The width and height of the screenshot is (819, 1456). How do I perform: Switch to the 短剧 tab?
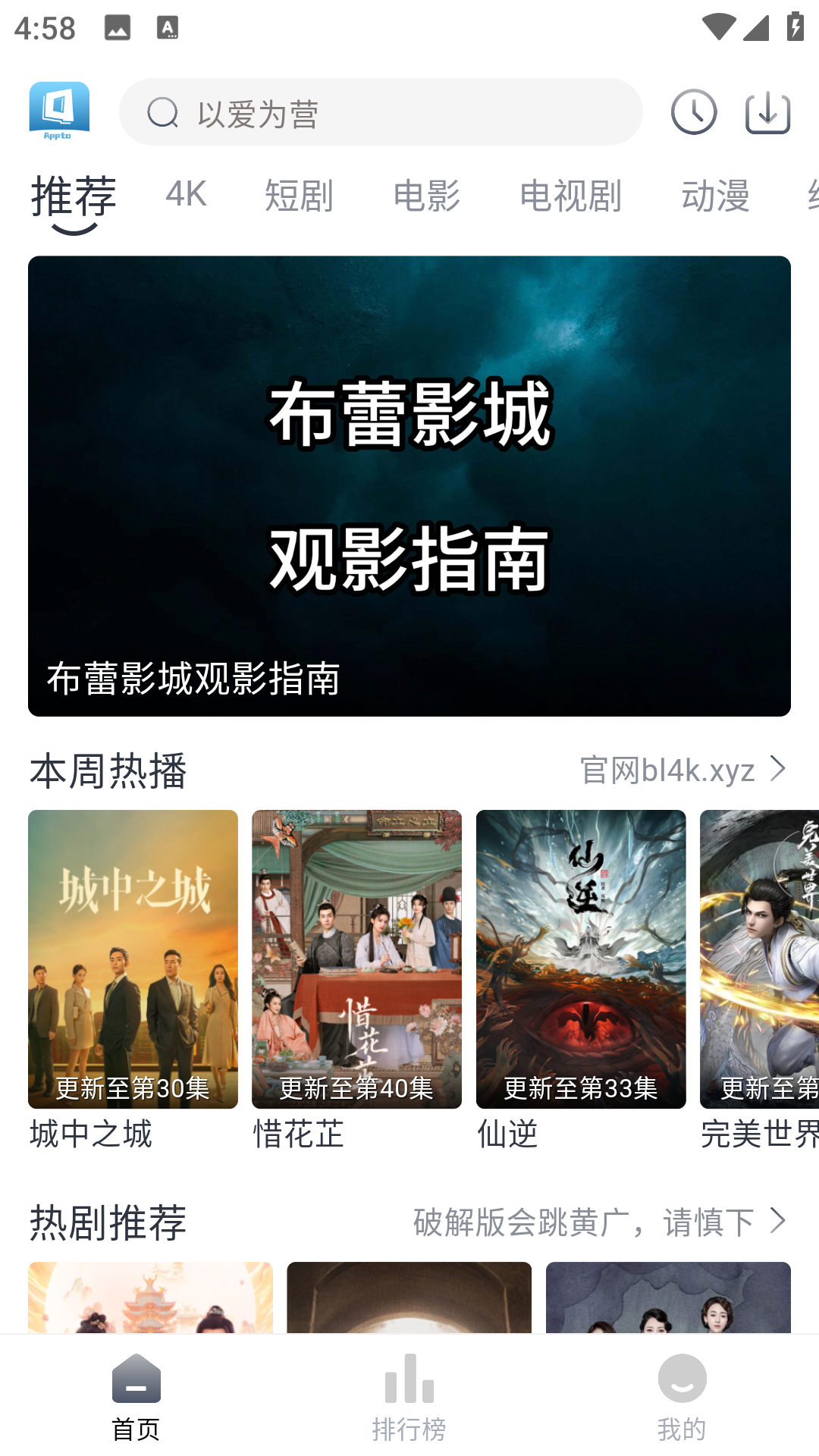point(299,196)
